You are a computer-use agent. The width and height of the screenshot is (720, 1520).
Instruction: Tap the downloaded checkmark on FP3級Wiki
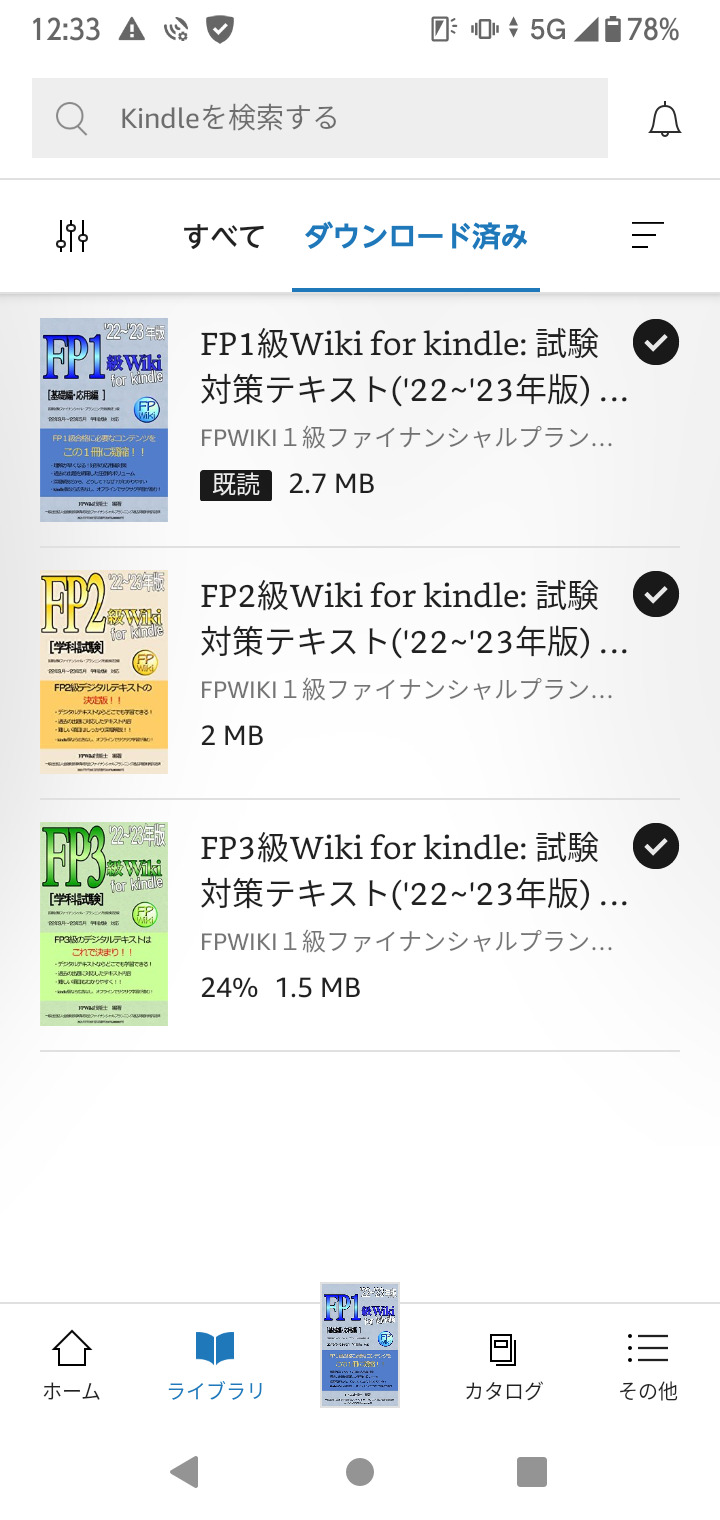tap(655, 846)
